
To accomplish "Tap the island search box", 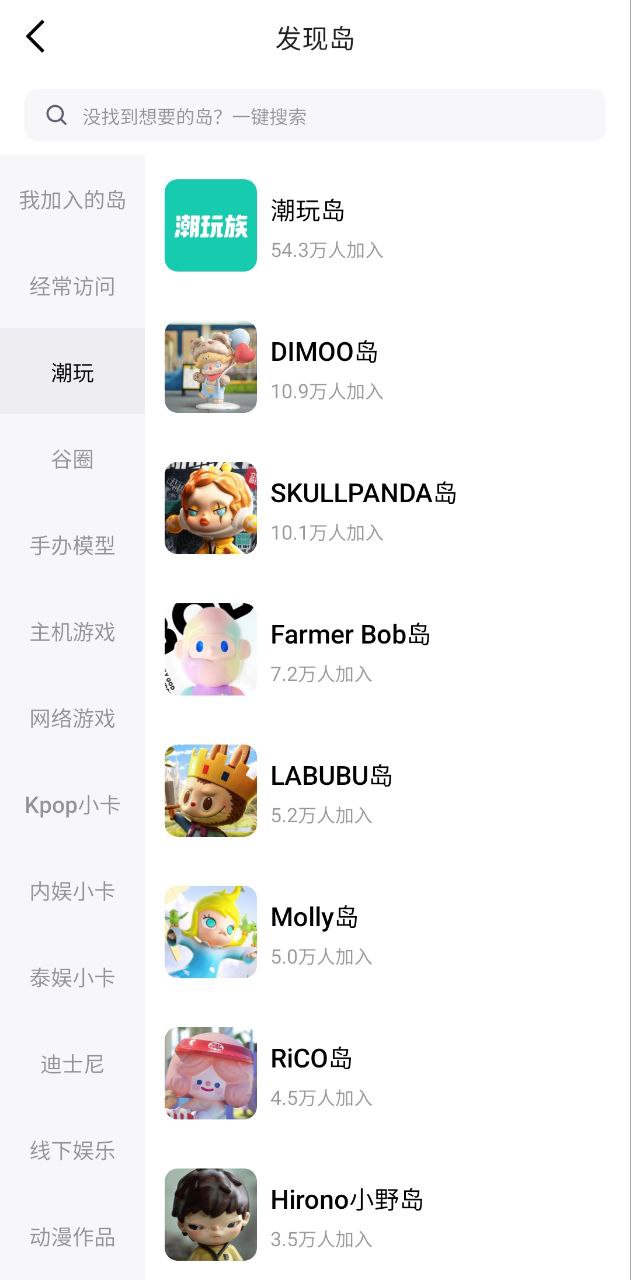I will 315,116.
